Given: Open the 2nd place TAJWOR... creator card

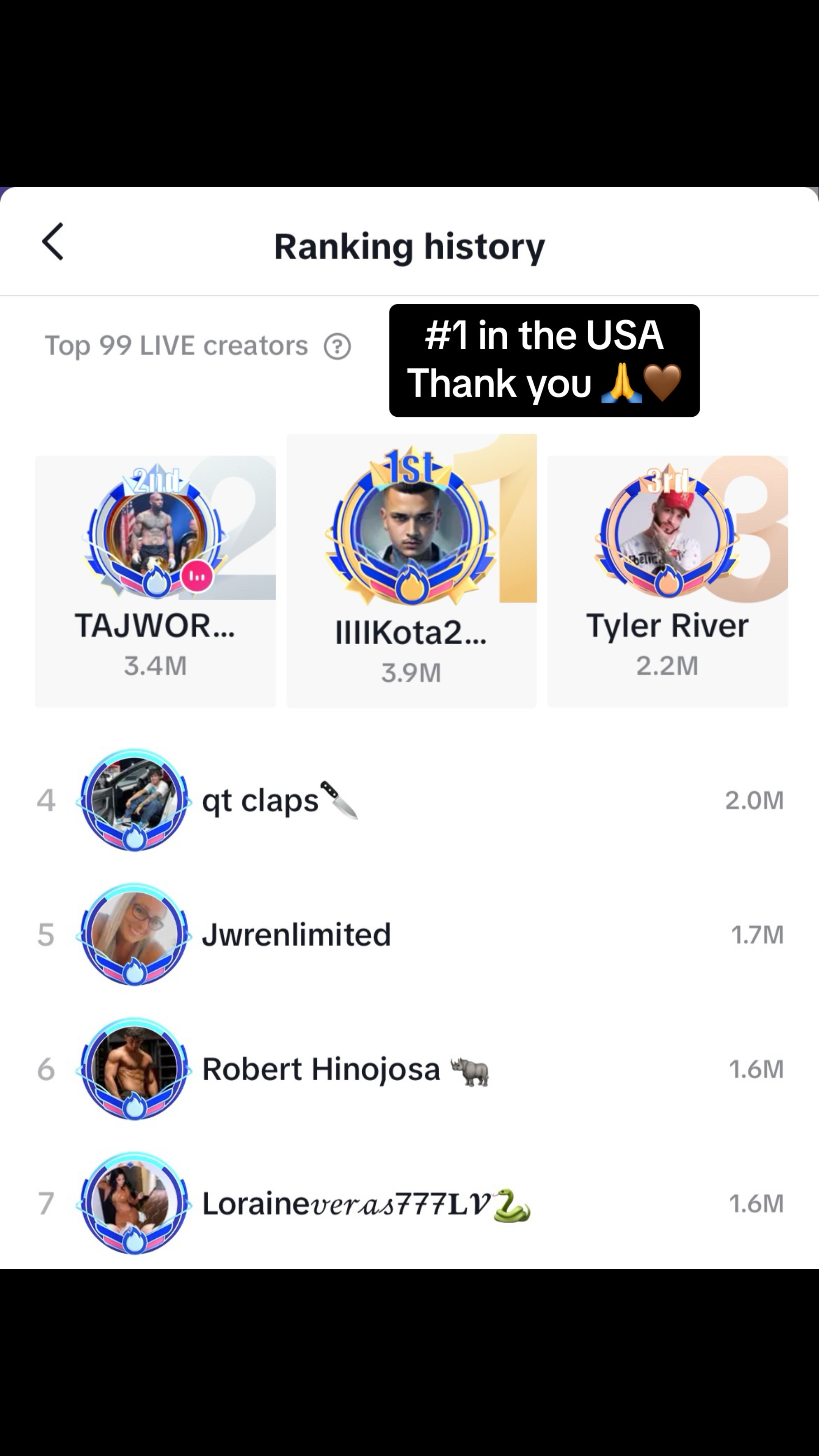Looking at the screenshot, I should [x=155, y=582].
